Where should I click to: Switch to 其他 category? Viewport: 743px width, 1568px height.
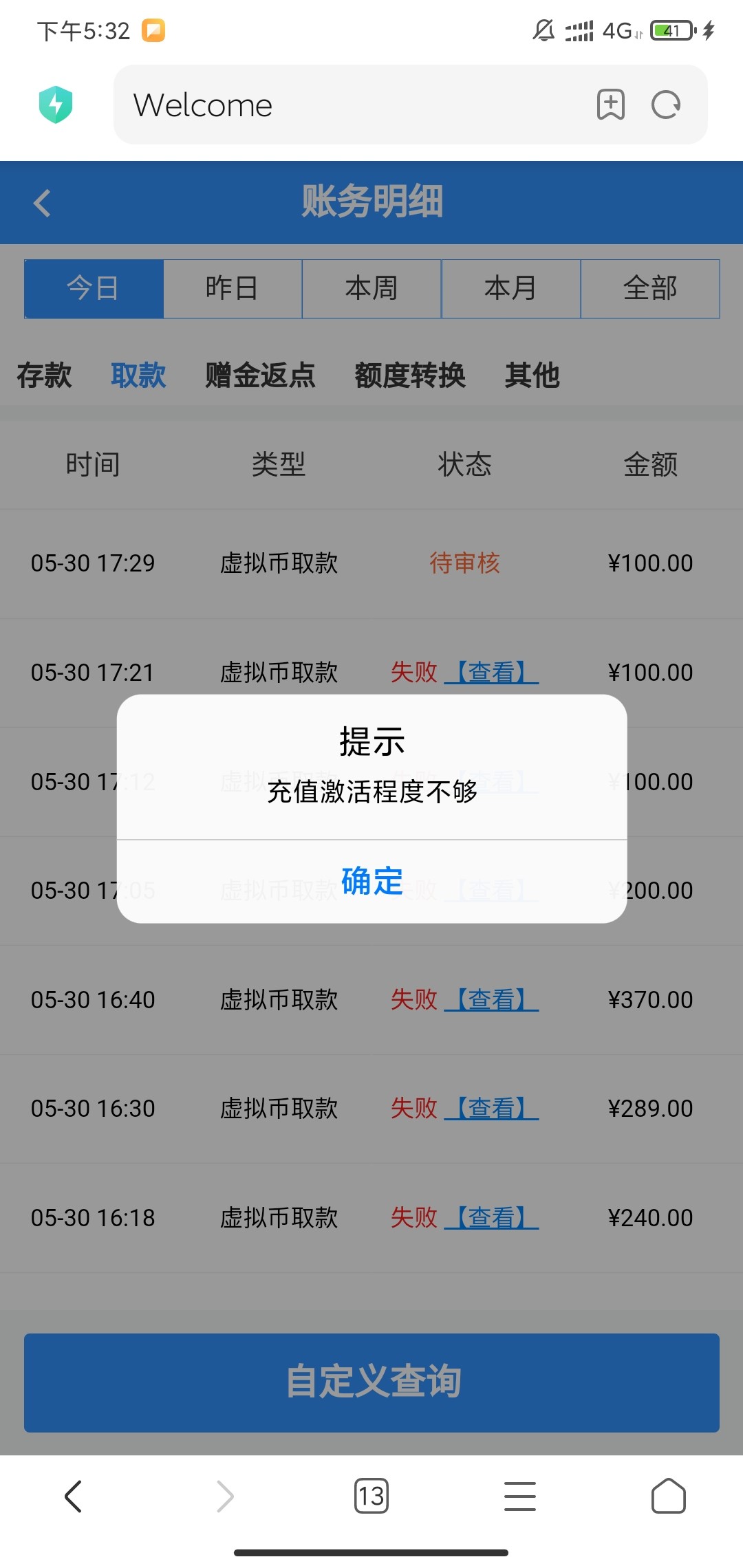click(532, 375)
